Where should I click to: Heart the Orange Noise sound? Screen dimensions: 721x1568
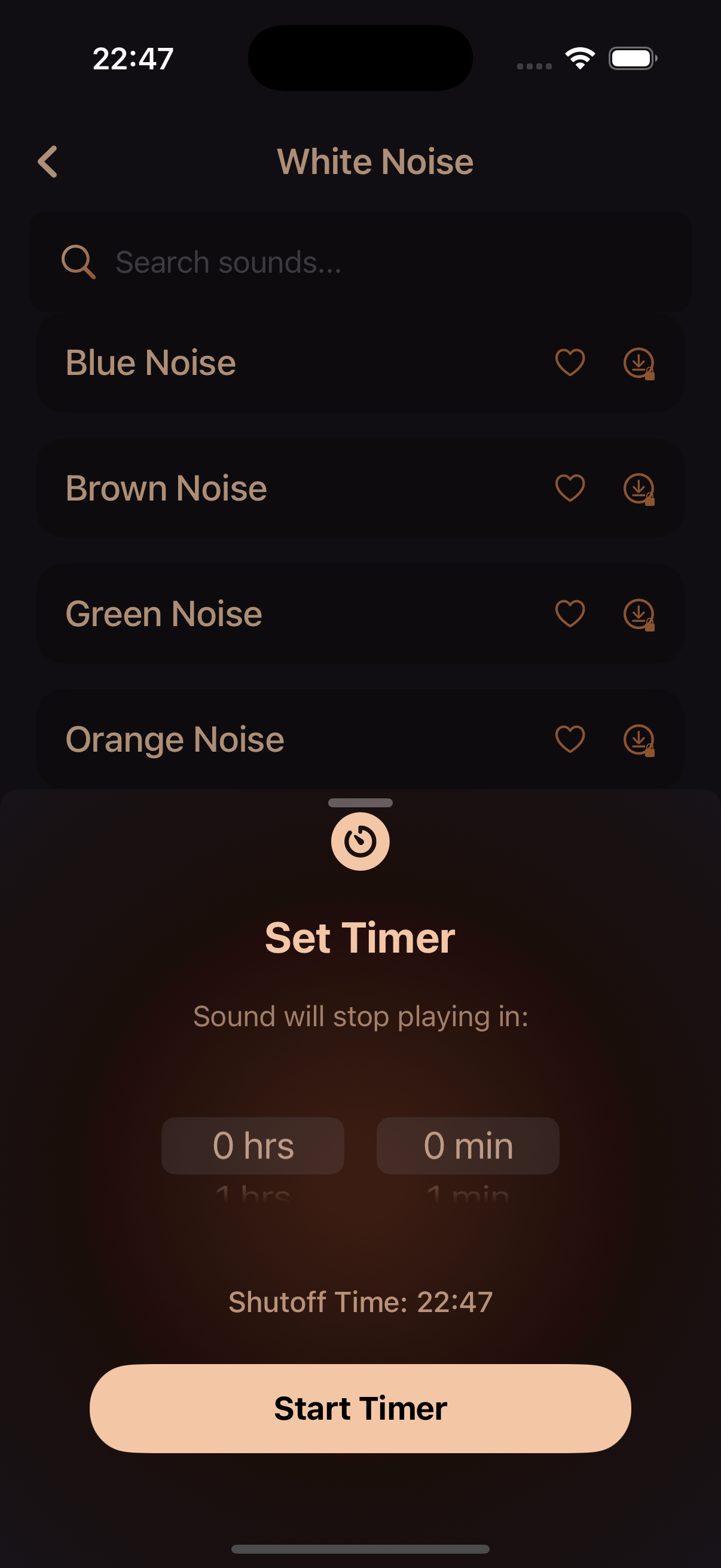tap(570, 739)
